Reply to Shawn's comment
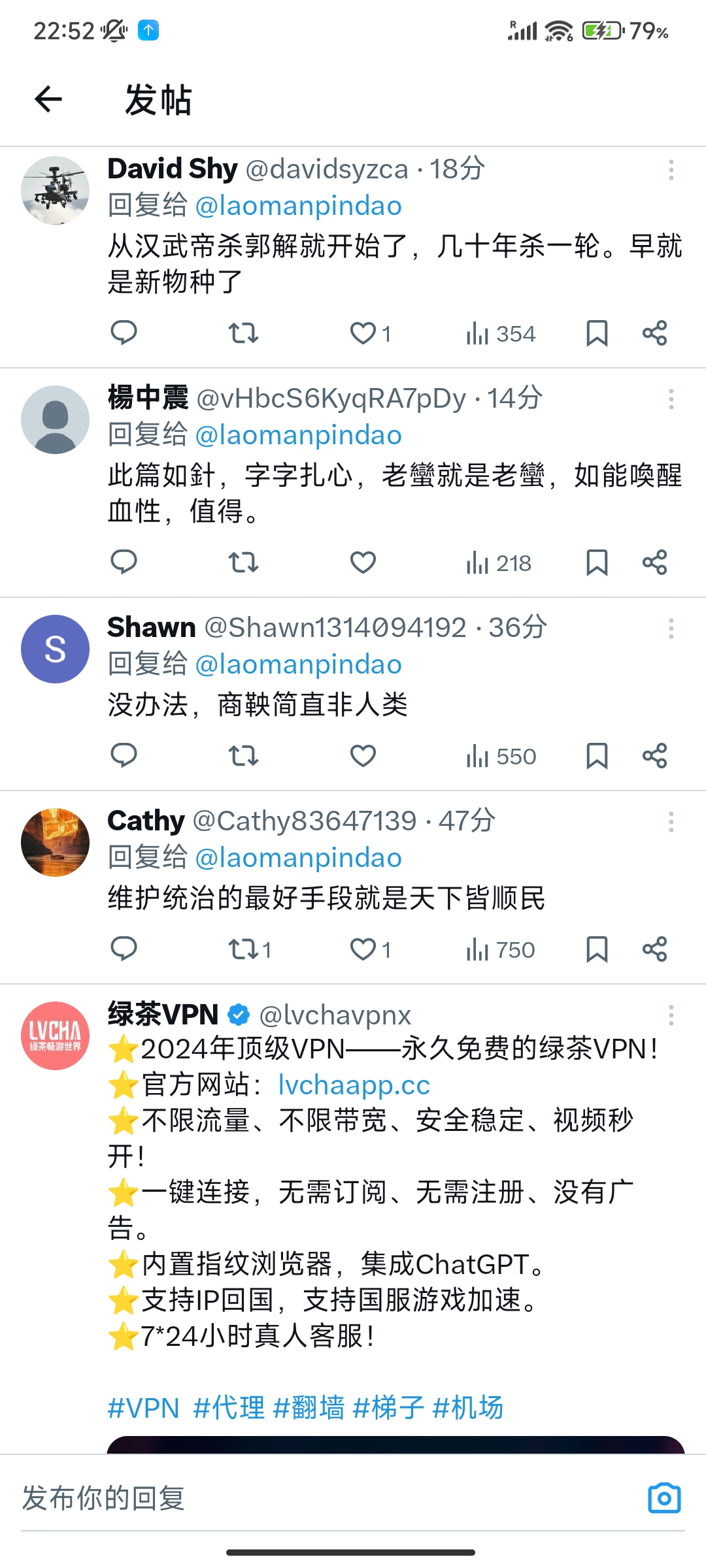 point(124,755)
